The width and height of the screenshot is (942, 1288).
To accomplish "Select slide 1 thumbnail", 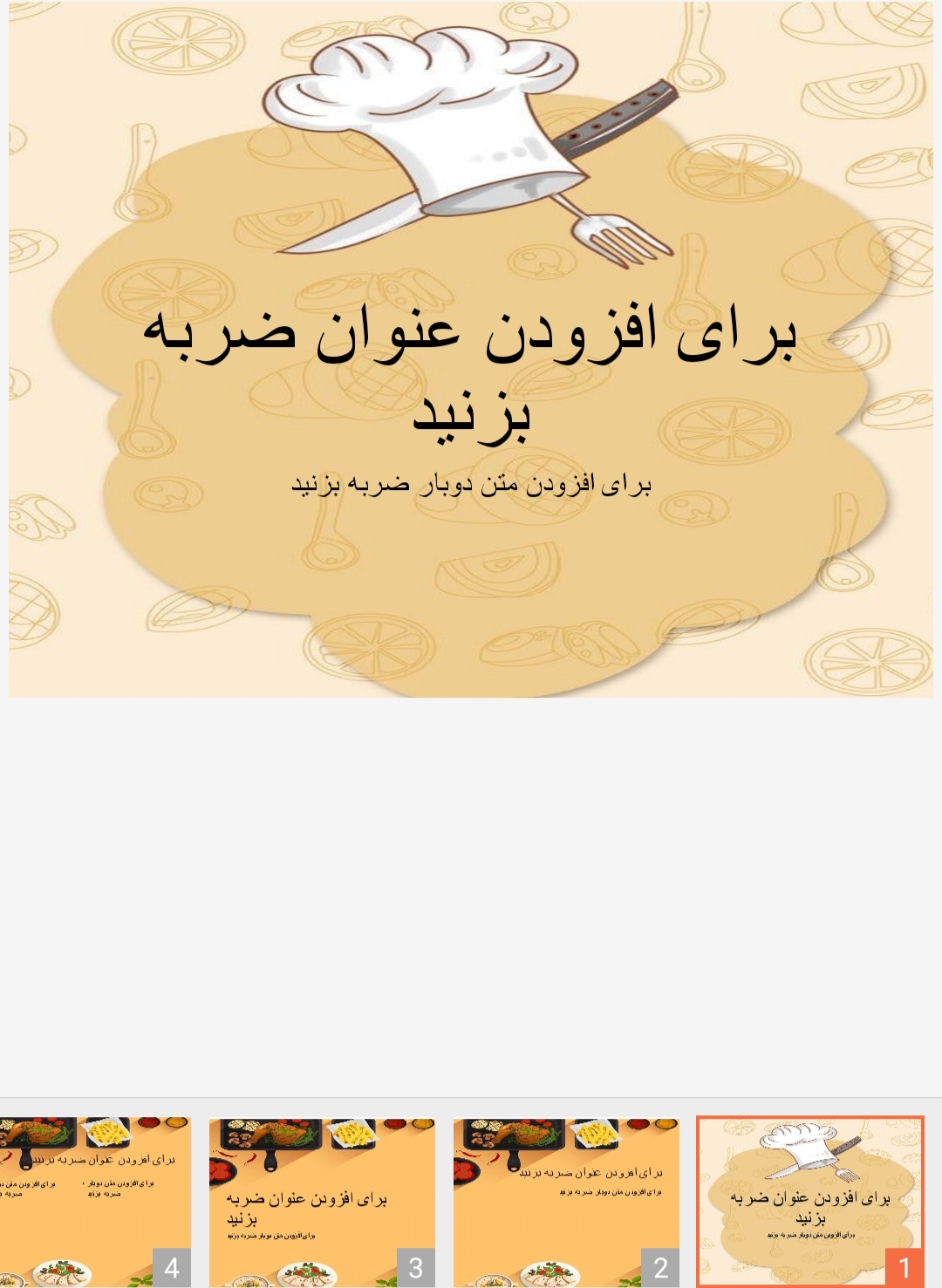I will point(809,1201).
